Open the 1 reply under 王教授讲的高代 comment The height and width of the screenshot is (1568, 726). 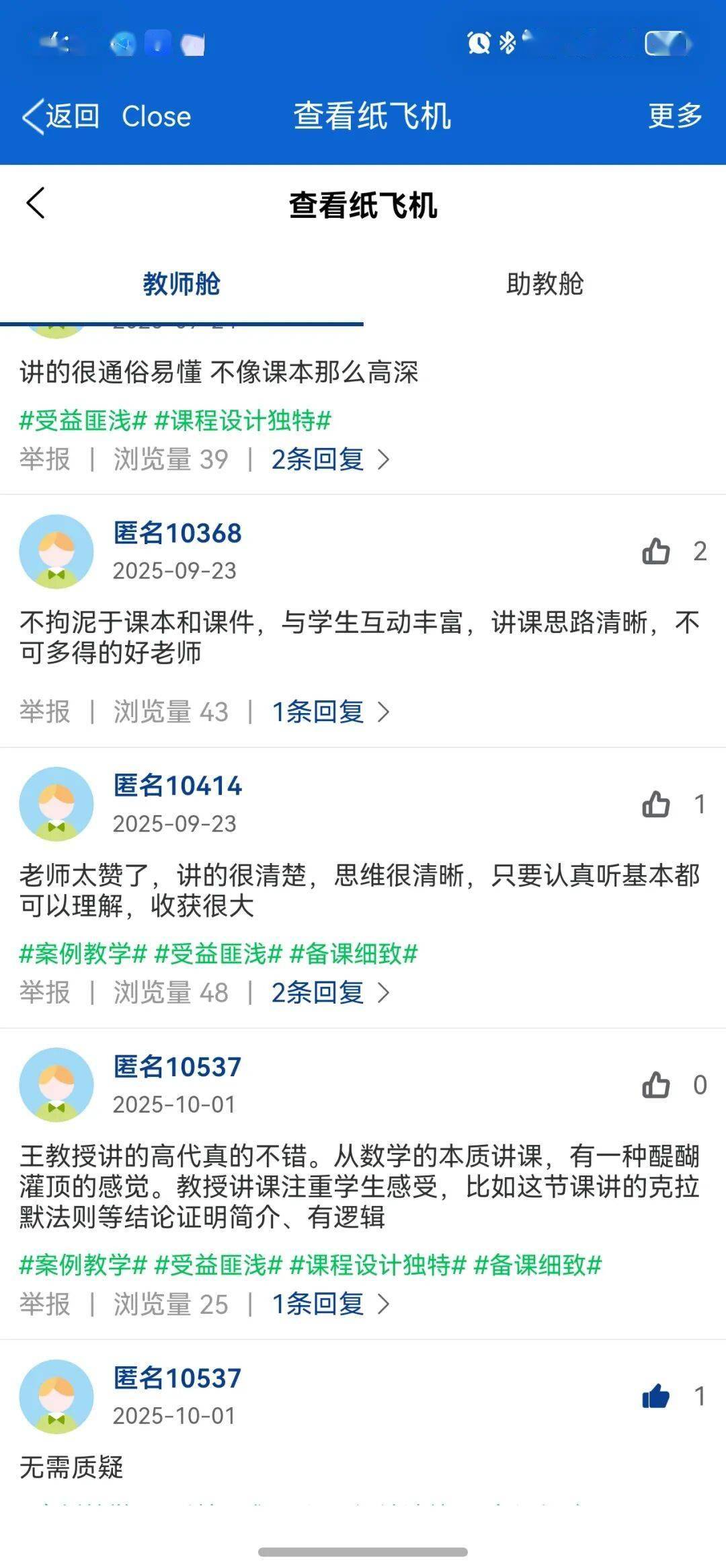[329, 1304]
